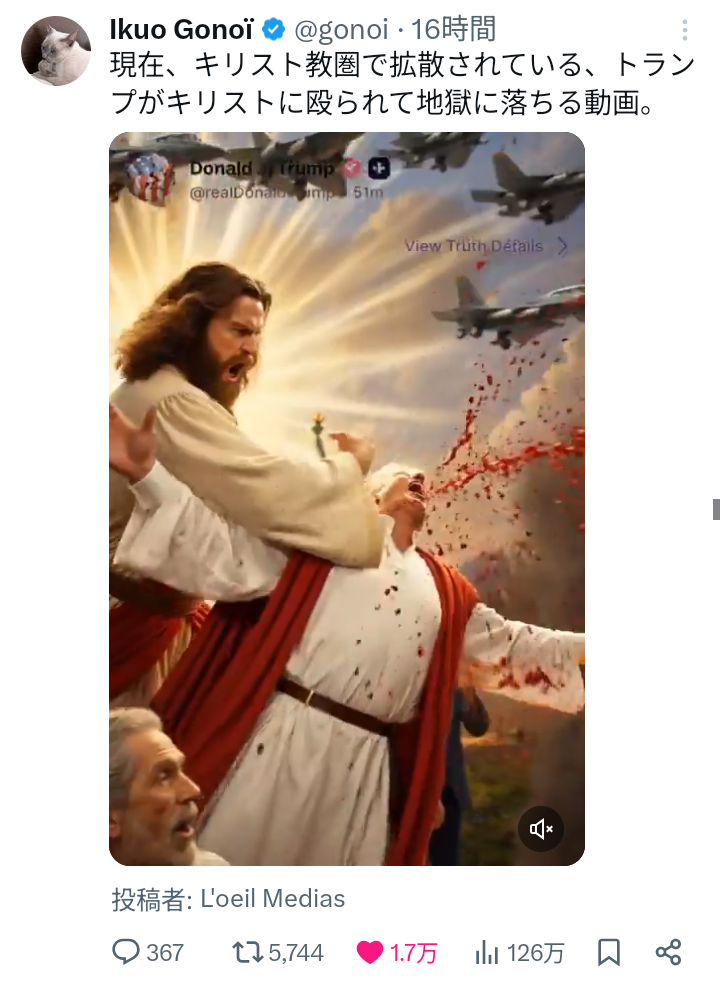Share this tweet
Image resolution: width=720 pixels, height=987 pixels.
pyautogui.click(x=668, y=952)
